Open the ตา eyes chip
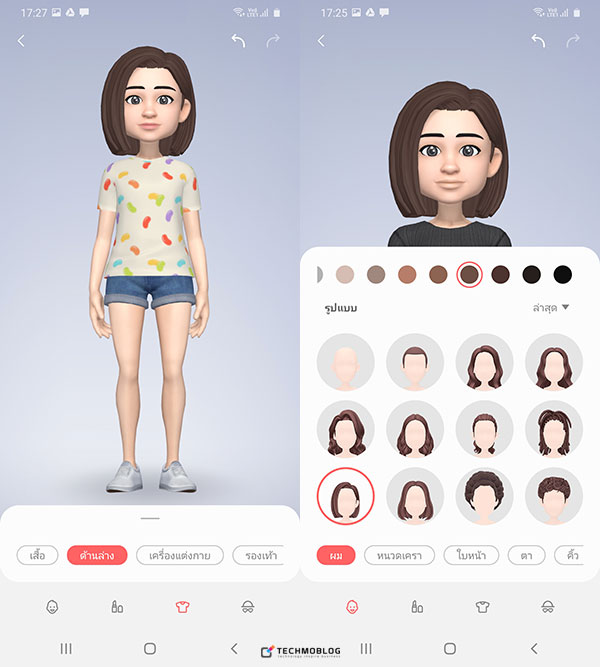Viewport: 600px width, 667px height. pyautogui.click(x=526, y=554)
